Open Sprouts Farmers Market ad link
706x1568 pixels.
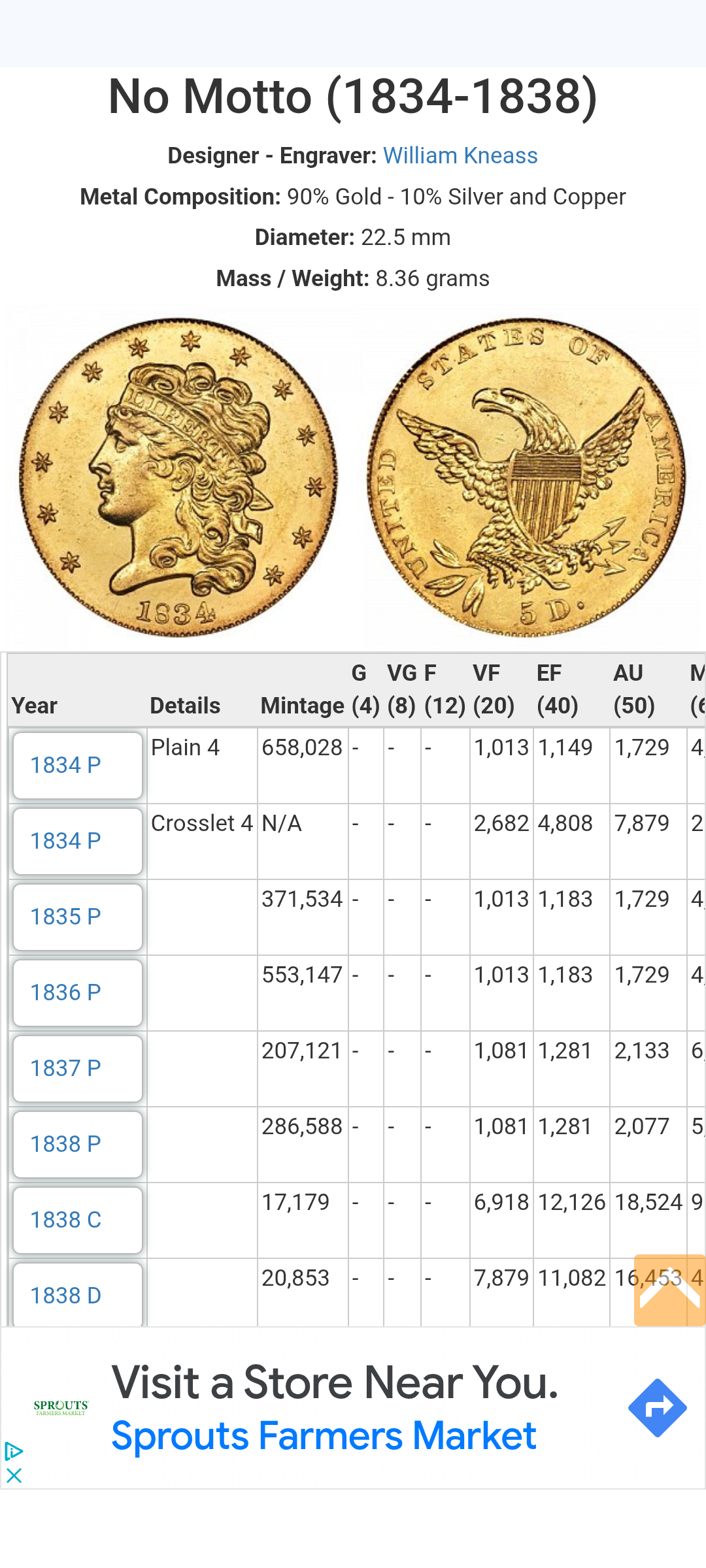324,1436
